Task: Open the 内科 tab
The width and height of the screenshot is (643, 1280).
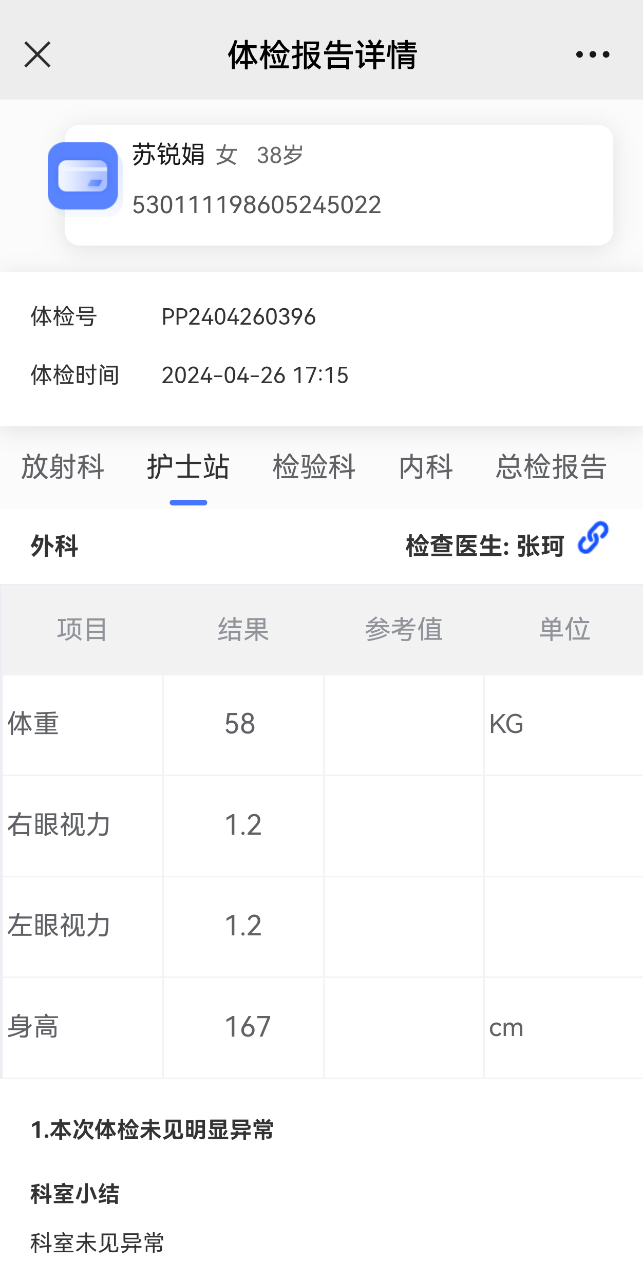Action: point(426,467)
